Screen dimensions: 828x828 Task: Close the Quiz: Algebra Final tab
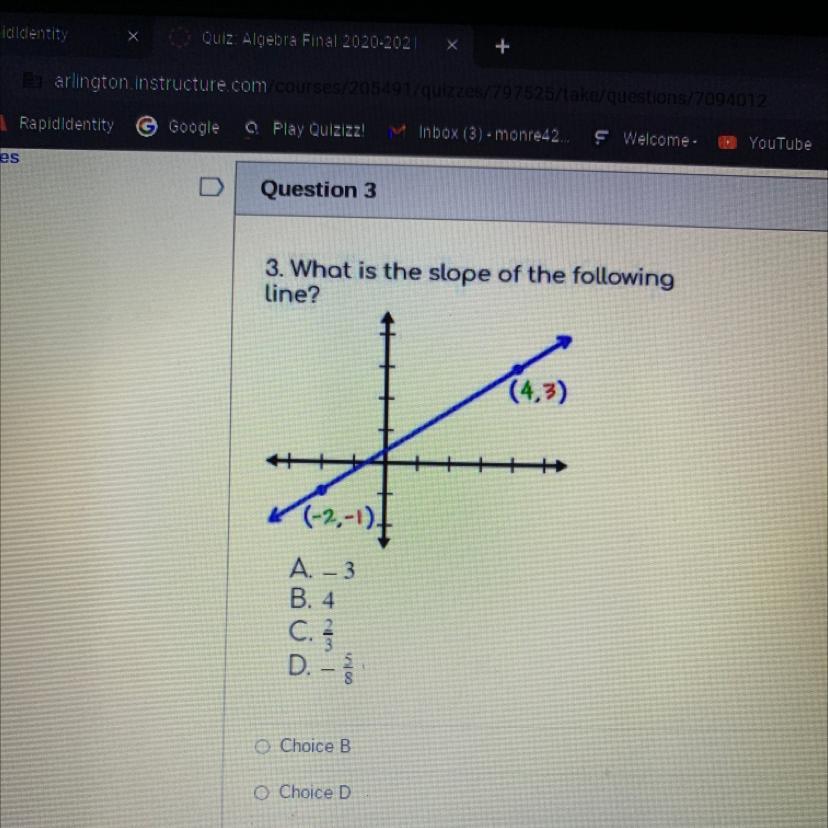click(452, 45)
